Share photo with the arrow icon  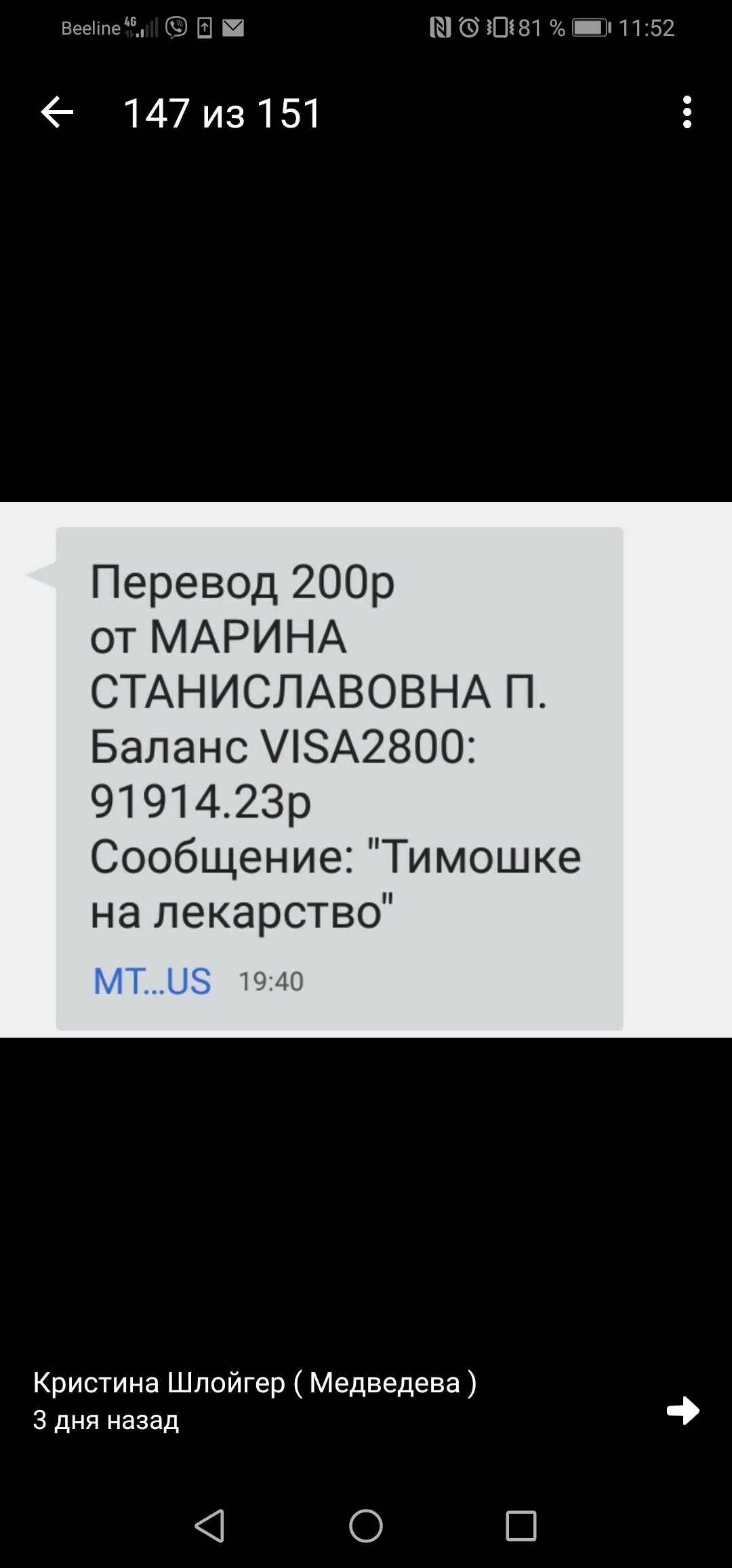click(683, 1411)
